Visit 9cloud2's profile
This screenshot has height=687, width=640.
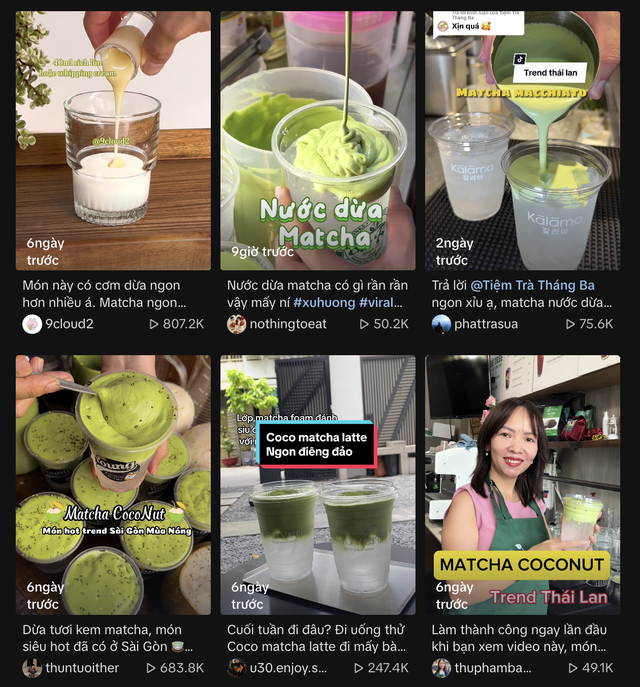pos(70,324)
